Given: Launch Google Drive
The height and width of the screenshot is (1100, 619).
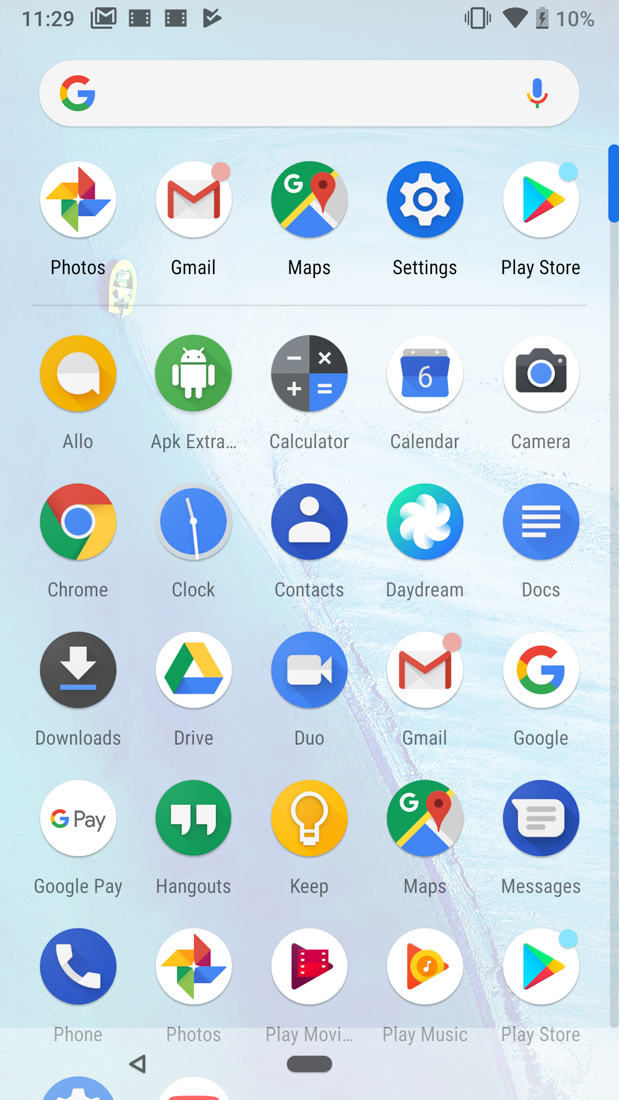Looking at the screenshot, I should point(193,671).
